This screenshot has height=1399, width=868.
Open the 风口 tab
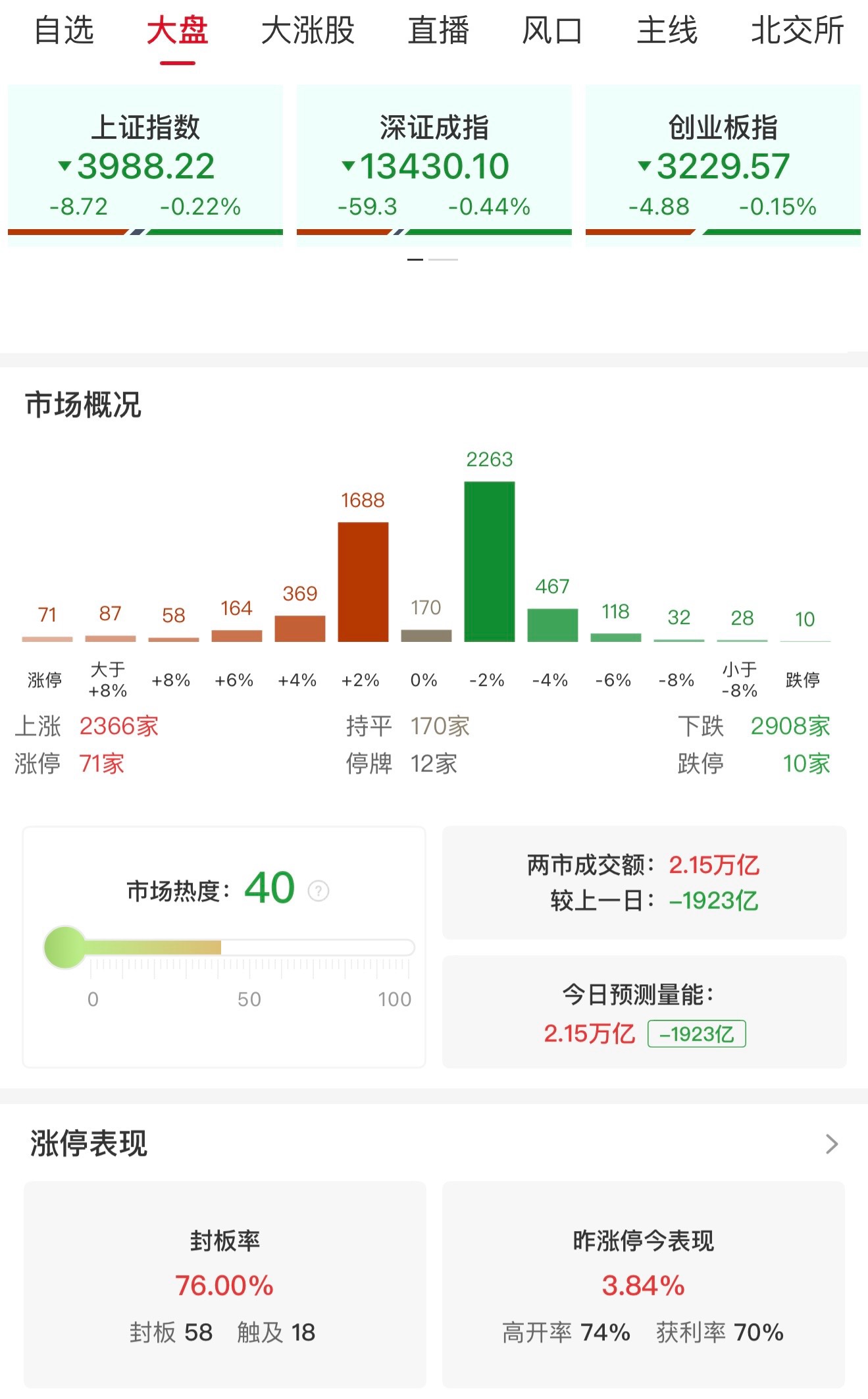click(x=551, y=31)
